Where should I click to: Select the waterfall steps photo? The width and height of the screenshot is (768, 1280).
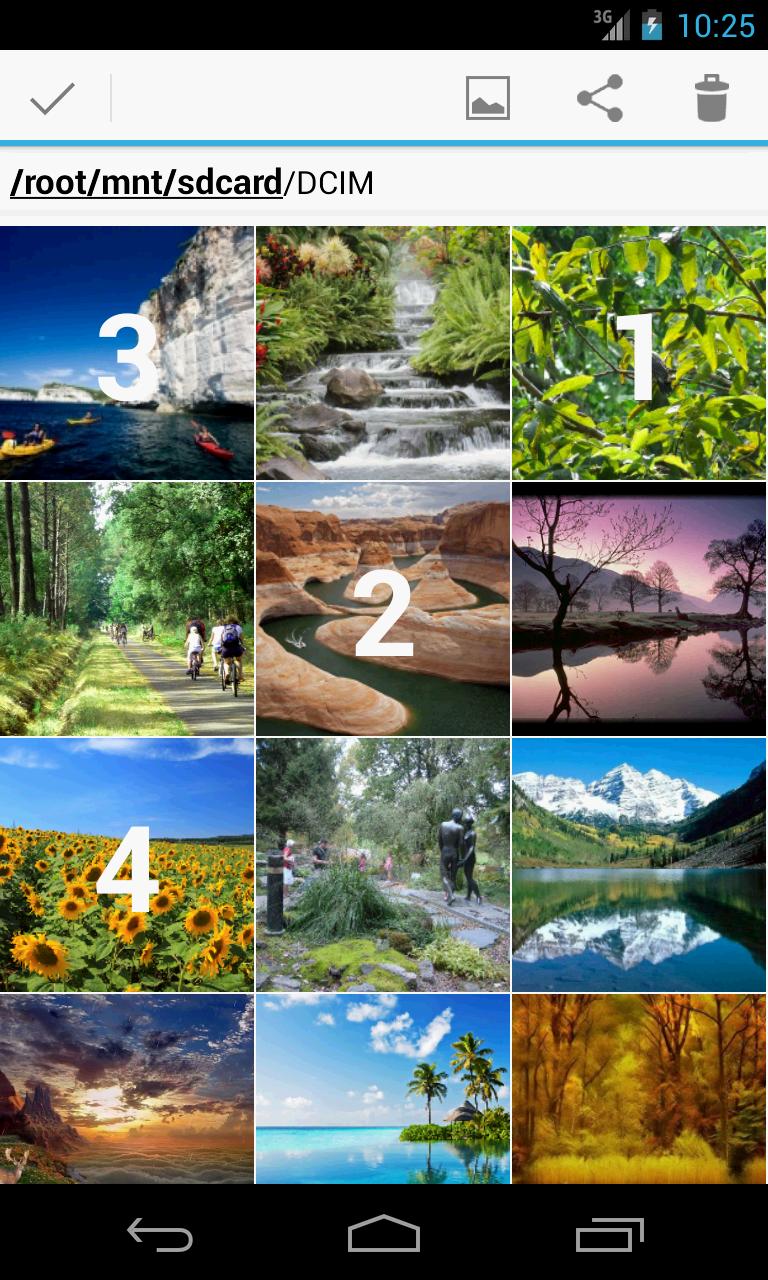[x=383, y=353]
